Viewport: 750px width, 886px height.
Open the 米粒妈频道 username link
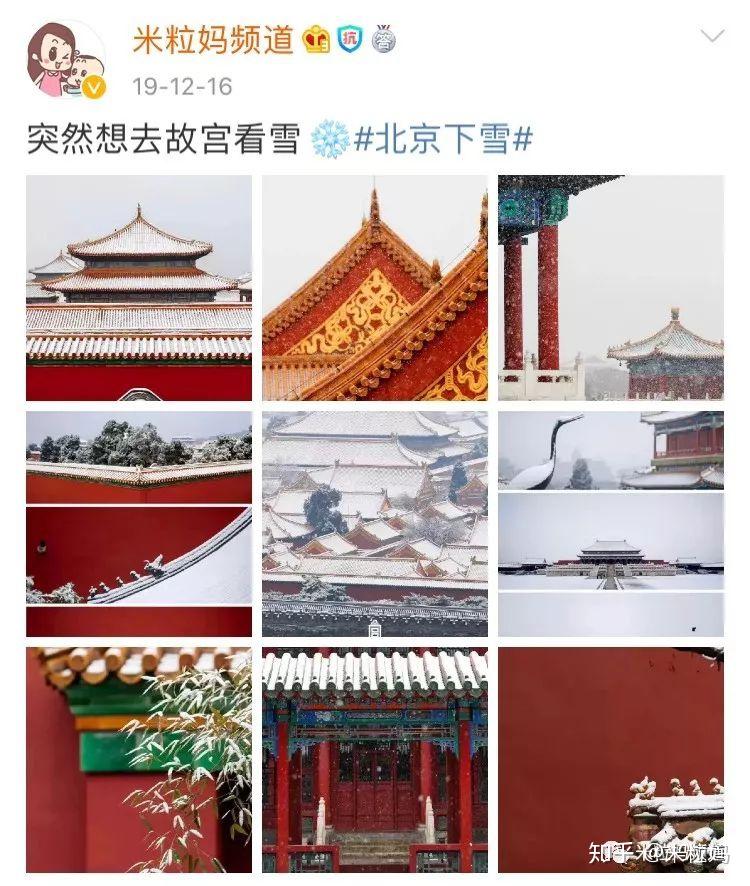pos(213,39)
